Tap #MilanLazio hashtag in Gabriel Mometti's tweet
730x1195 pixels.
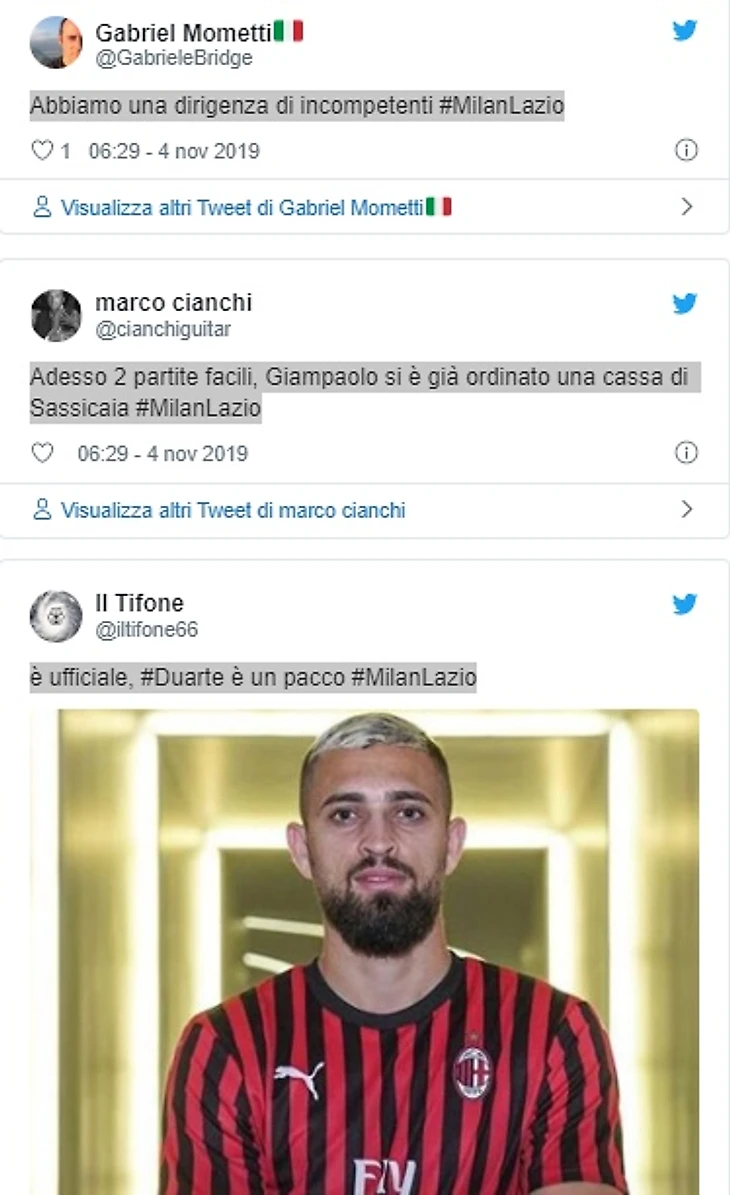(501, 106)
